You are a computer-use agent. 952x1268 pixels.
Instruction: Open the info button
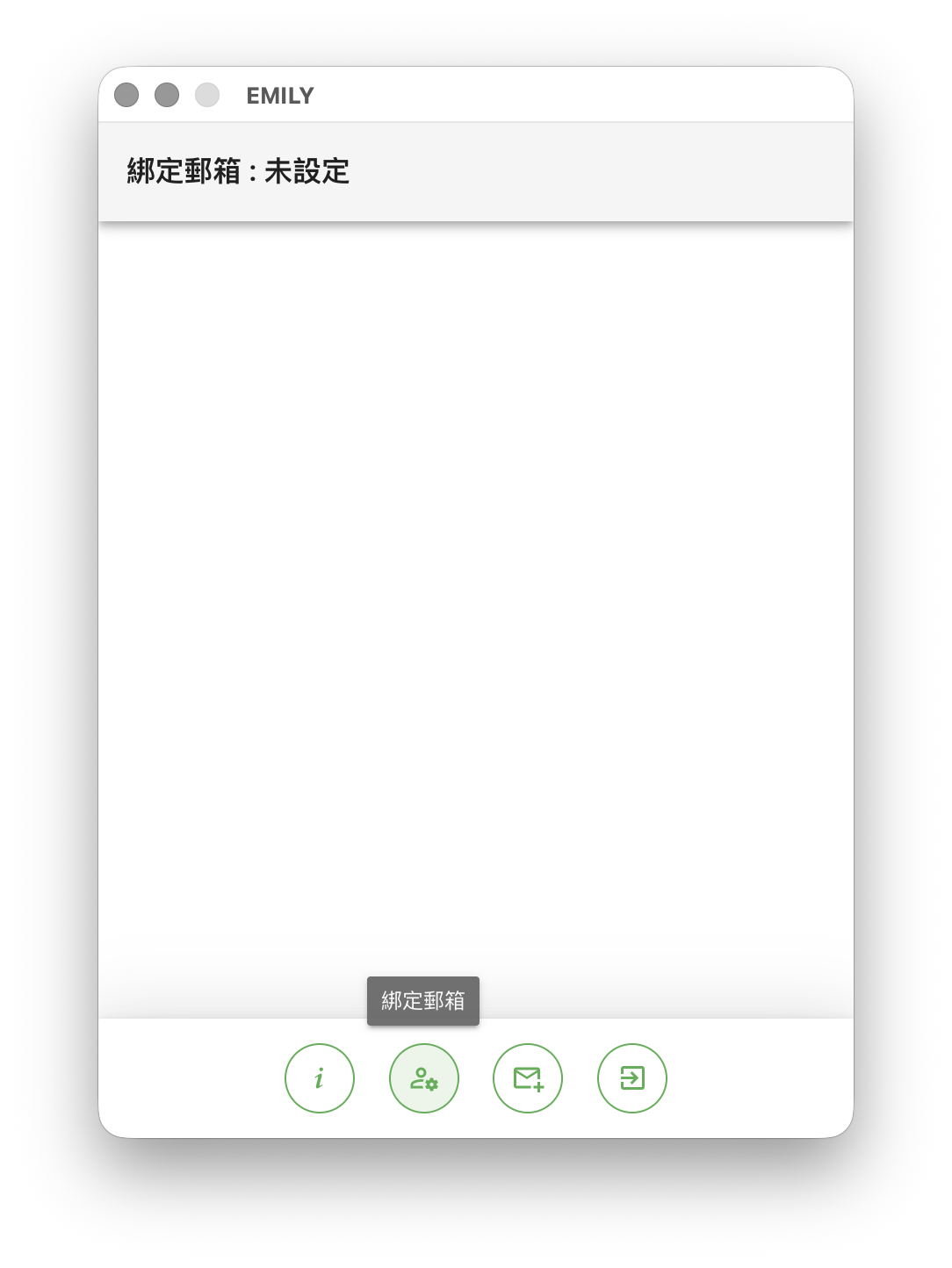coord(320,1078)
